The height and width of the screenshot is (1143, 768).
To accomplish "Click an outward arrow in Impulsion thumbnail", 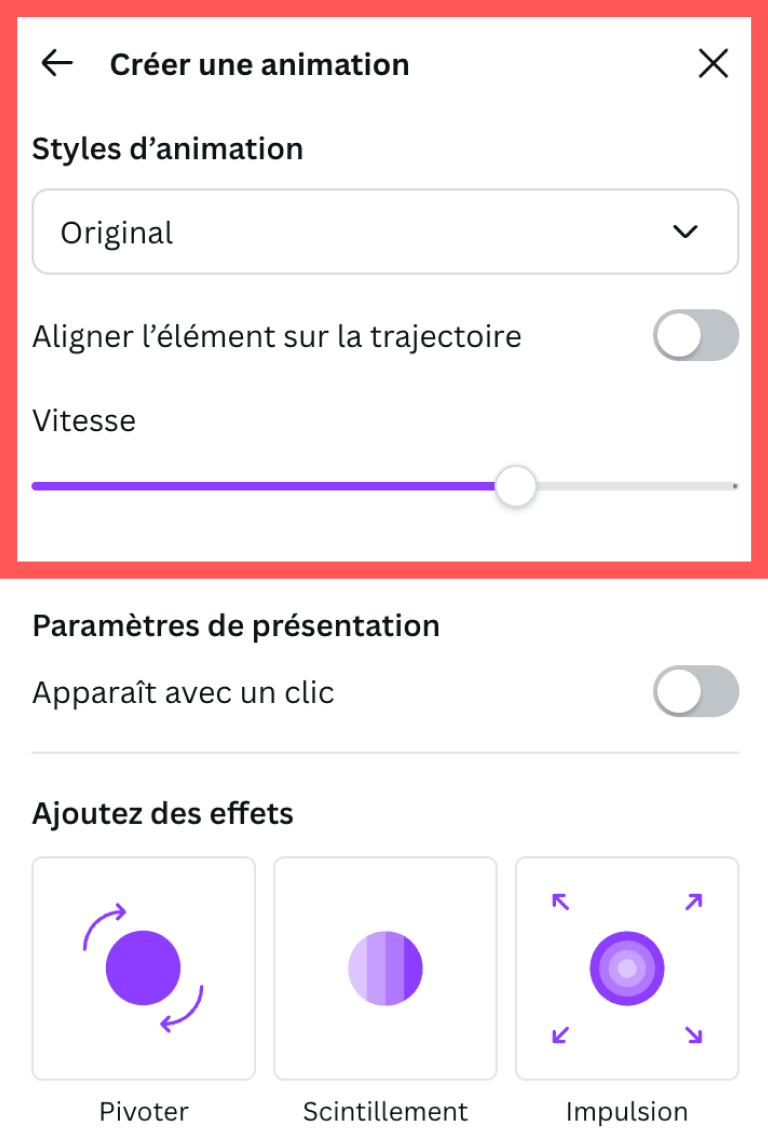I will click(x=696, y=899).
